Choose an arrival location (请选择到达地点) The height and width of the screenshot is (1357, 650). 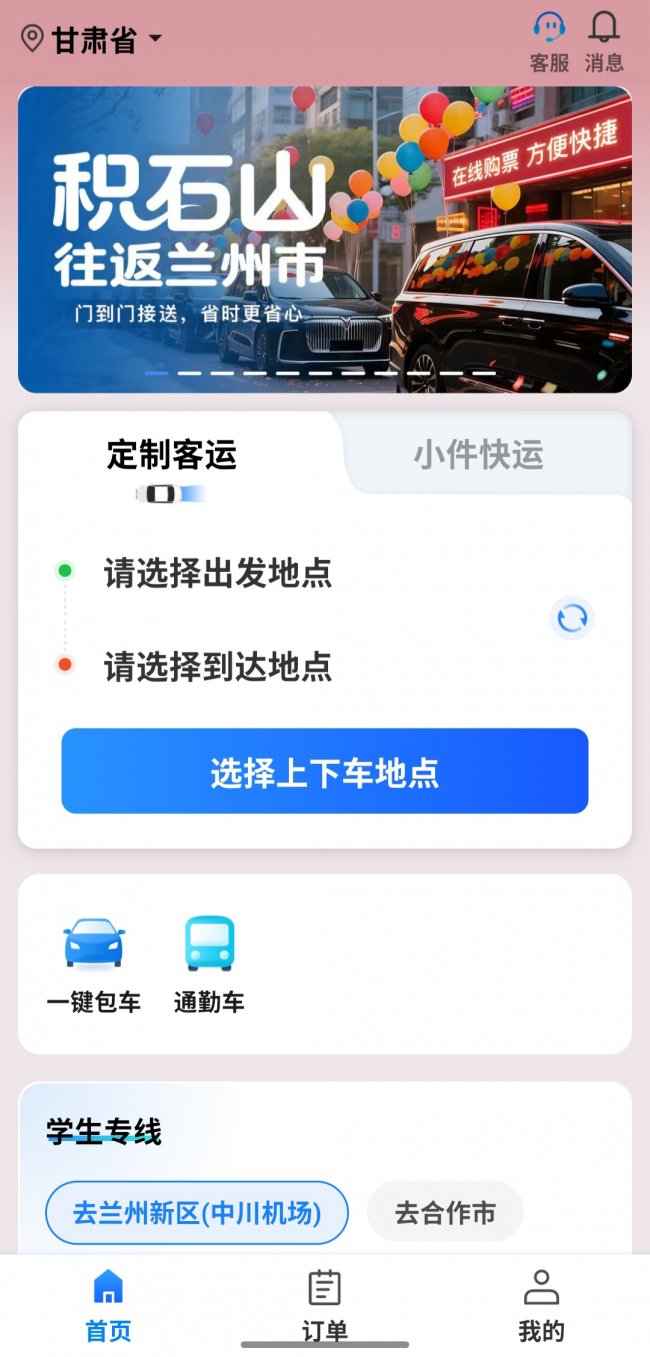pos(218,666)
